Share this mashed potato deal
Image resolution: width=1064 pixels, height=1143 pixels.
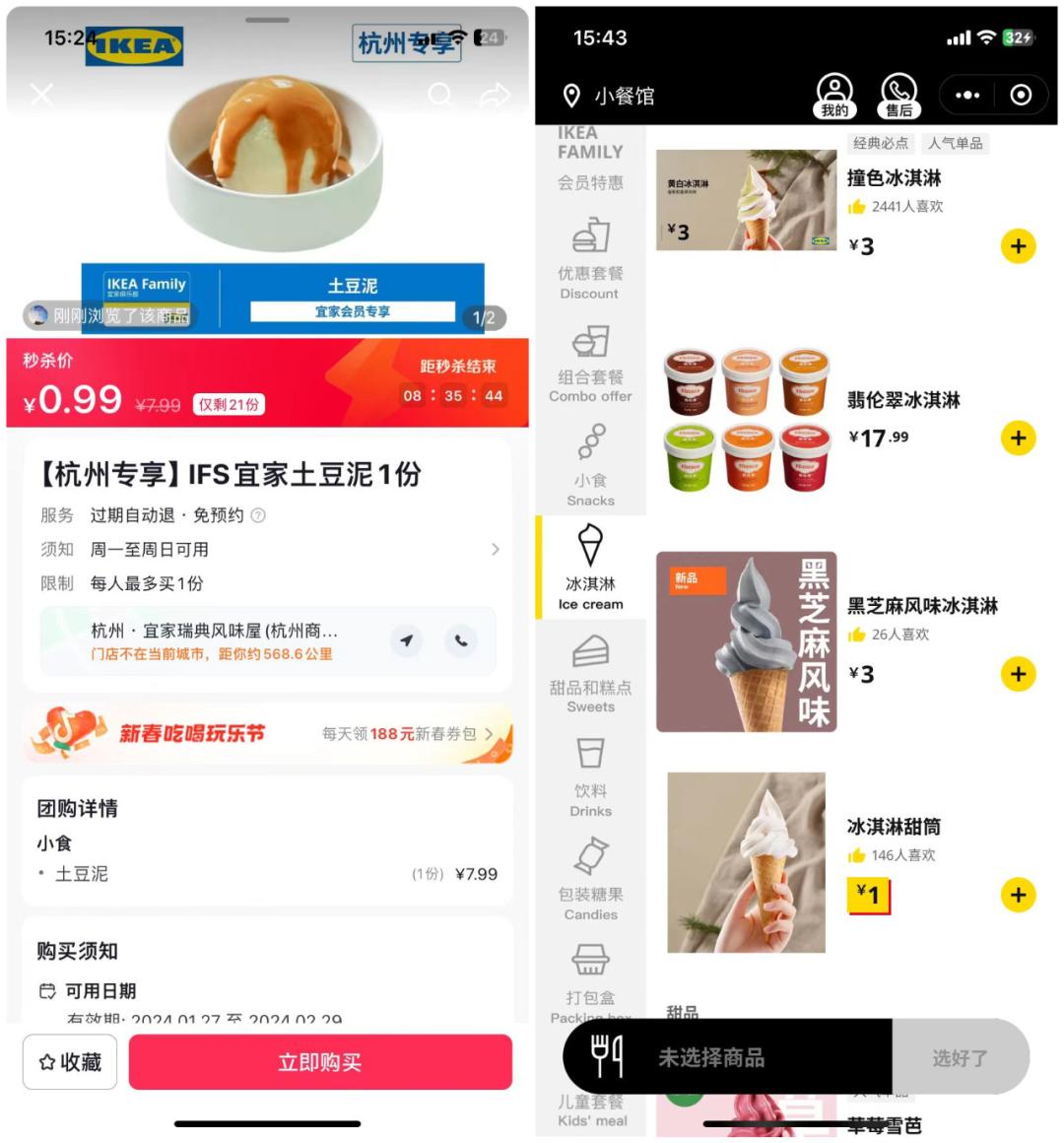(x=495, y=95)
